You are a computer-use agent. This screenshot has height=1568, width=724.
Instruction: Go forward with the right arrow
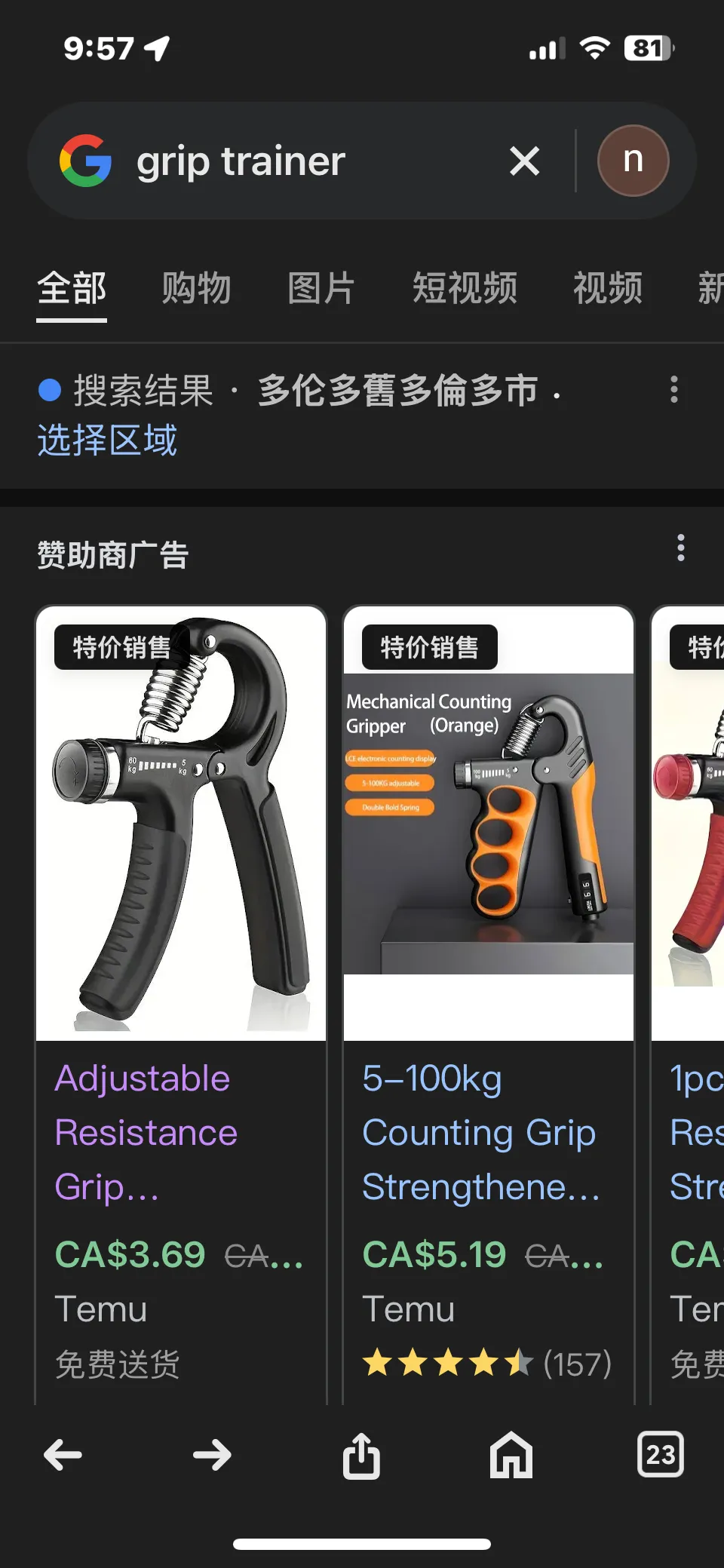coord(212,1455)
